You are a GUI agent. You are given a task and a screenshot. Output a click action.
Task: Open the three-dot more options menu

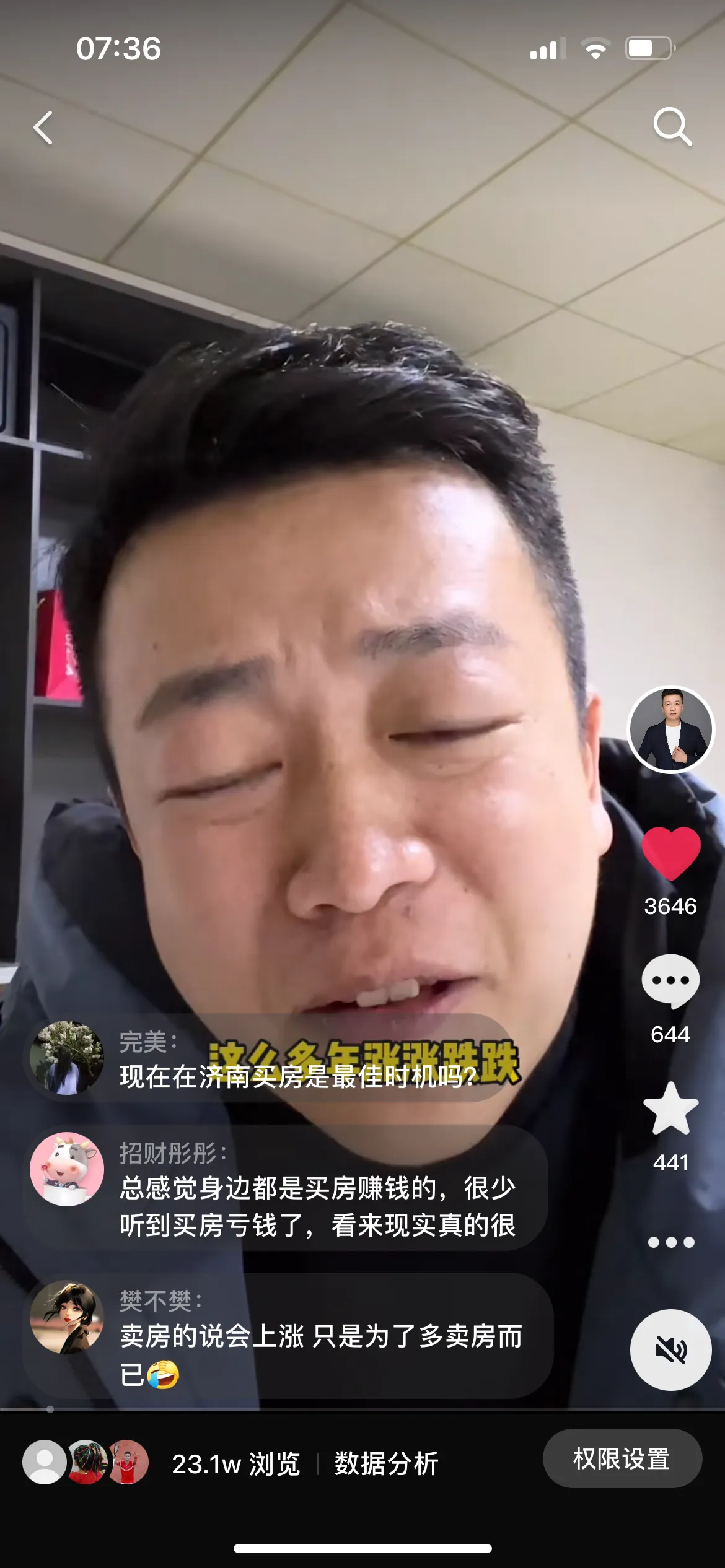click(671, 1242)
